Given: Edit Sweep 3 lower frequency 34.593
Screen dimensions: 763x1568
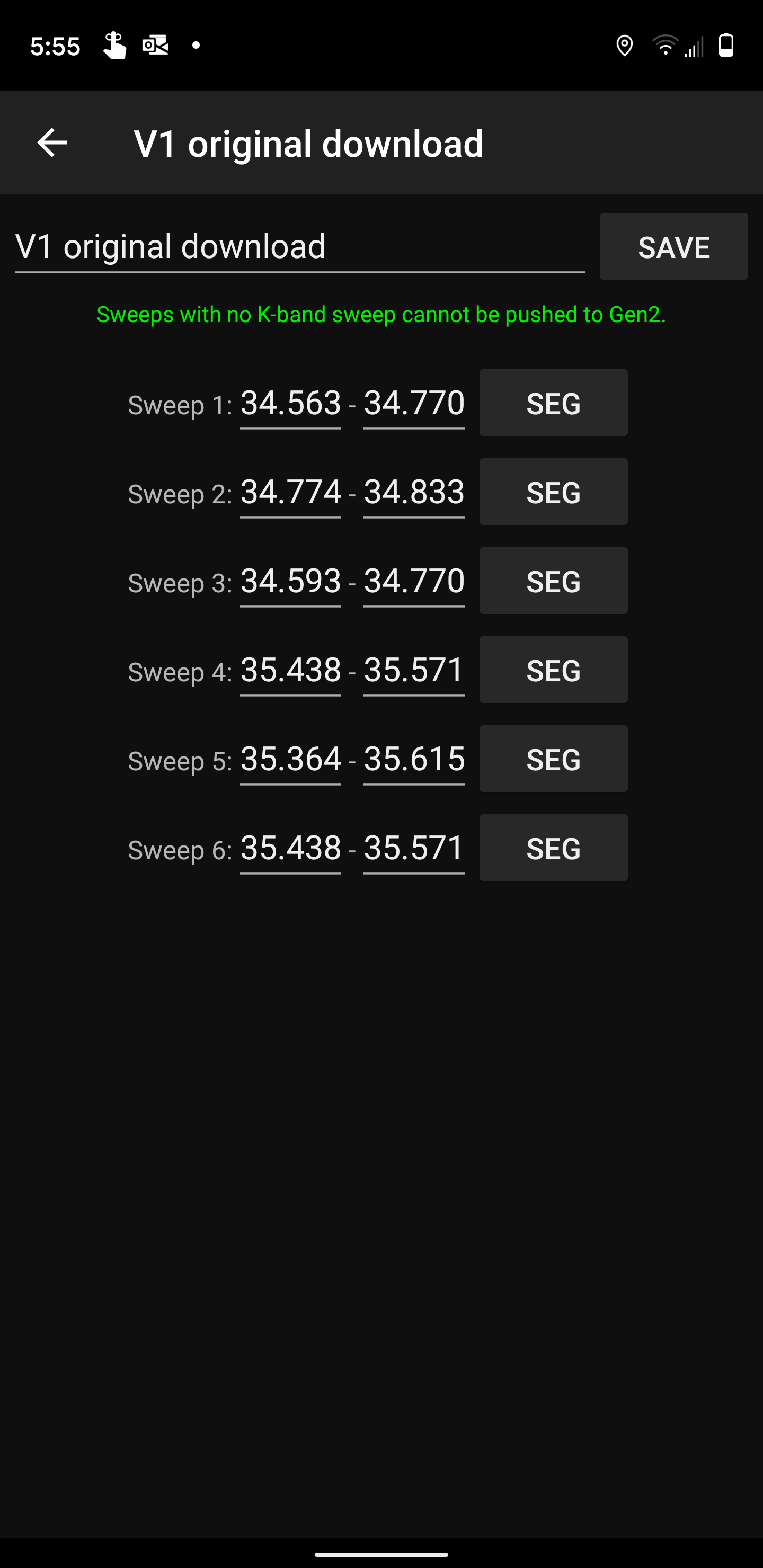Looking at the screenshot, I should click(x=290, y=581).
